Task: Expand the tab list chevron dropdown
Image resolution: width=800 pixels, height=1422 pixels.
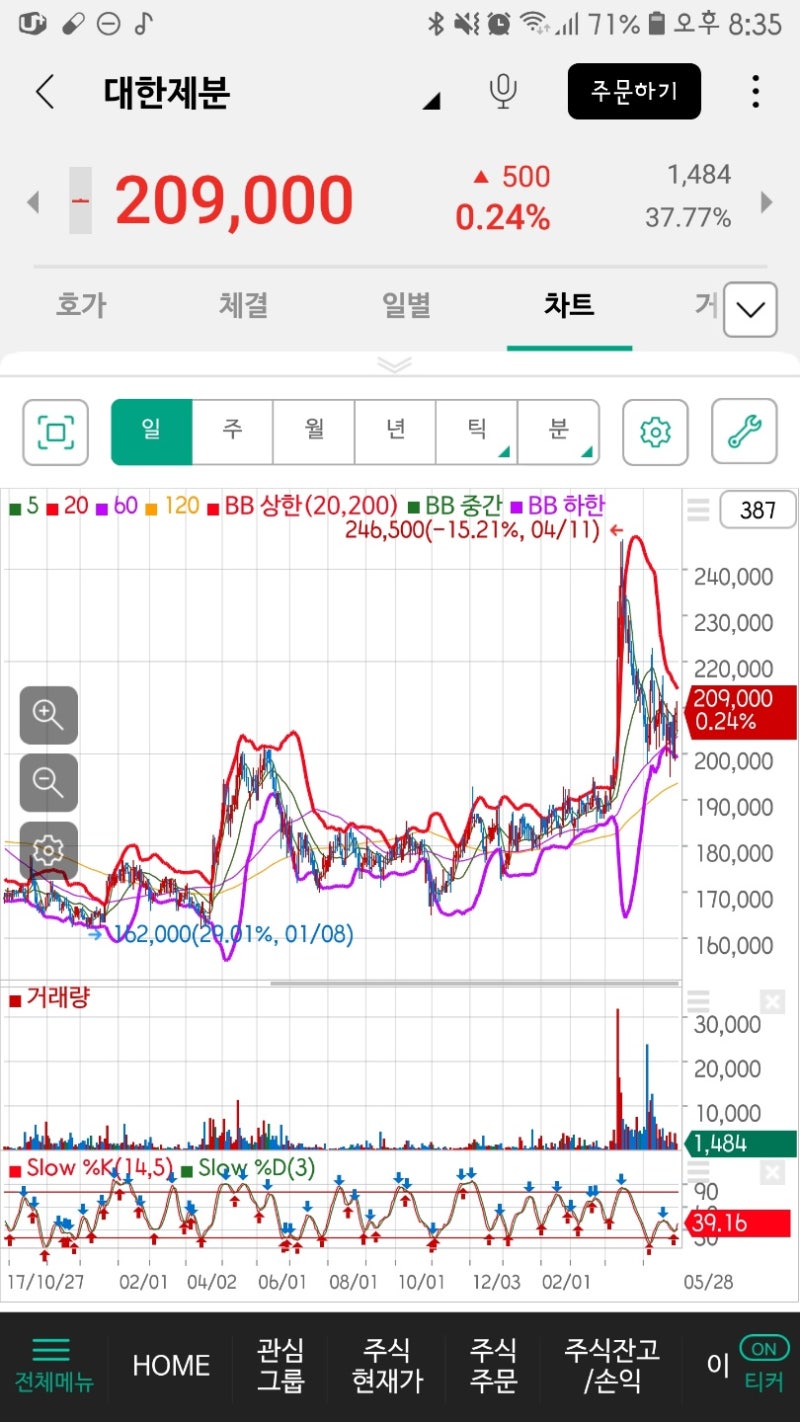Action: 750,310
